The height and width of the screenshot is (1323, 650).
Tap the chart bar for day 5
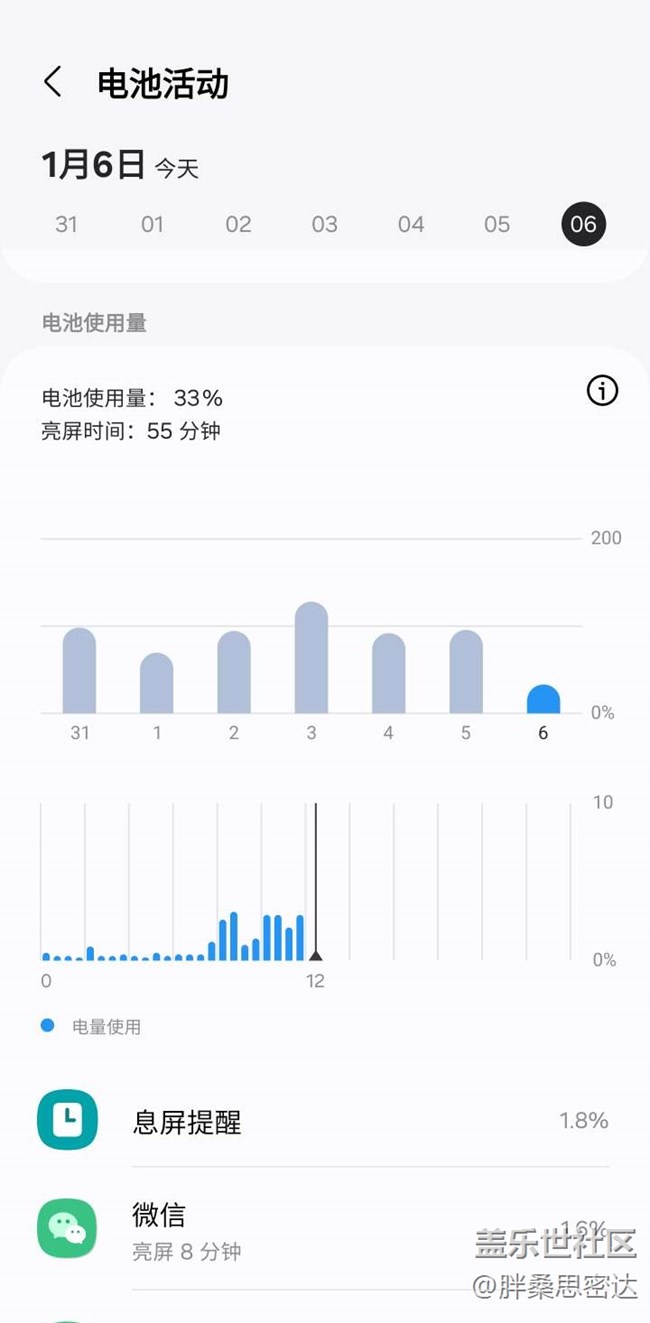(x=466, y=672)
